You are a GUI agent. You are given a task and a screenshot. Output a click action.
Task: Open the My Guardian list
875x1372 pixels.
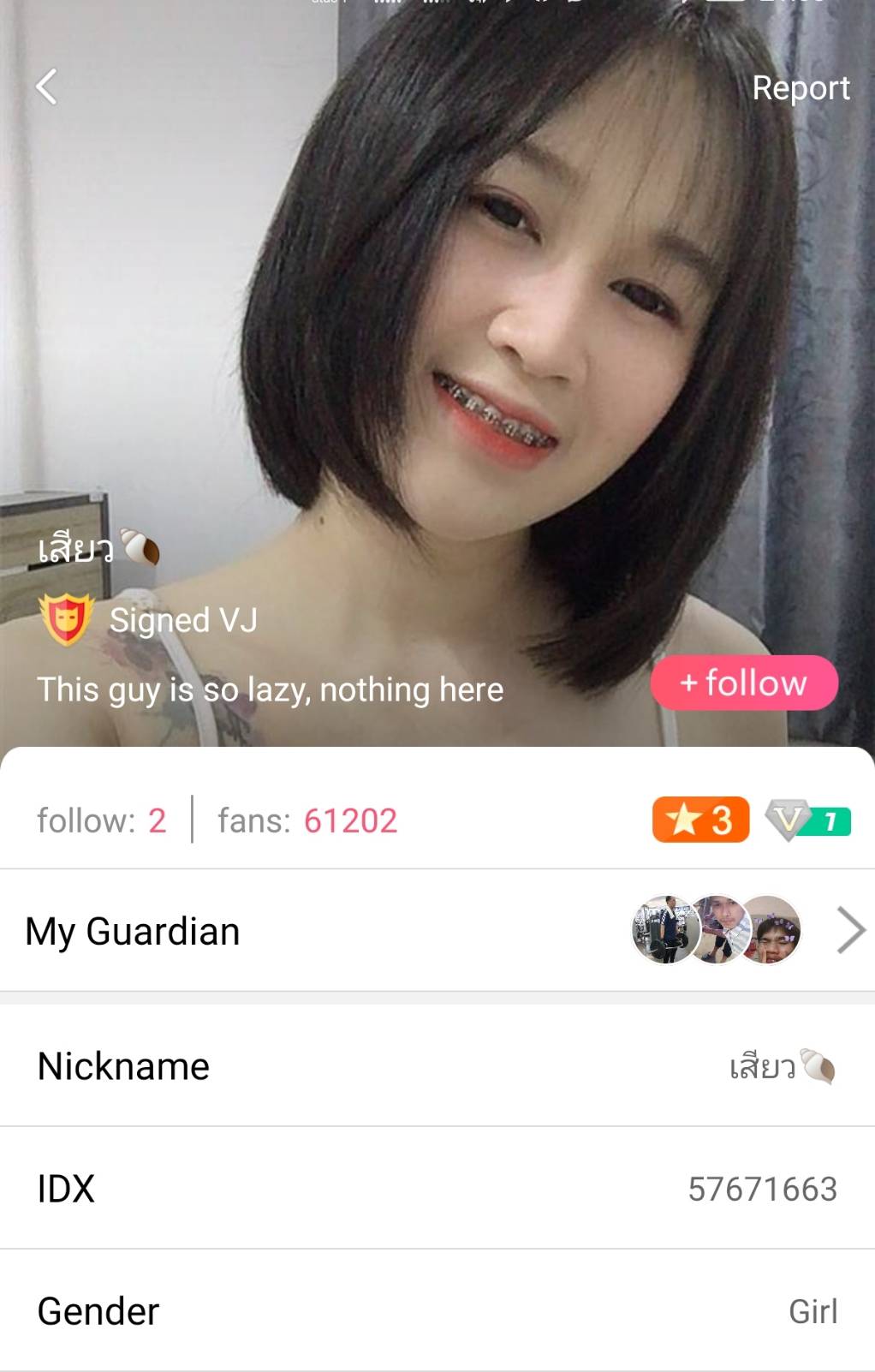[x=437, y=931]
